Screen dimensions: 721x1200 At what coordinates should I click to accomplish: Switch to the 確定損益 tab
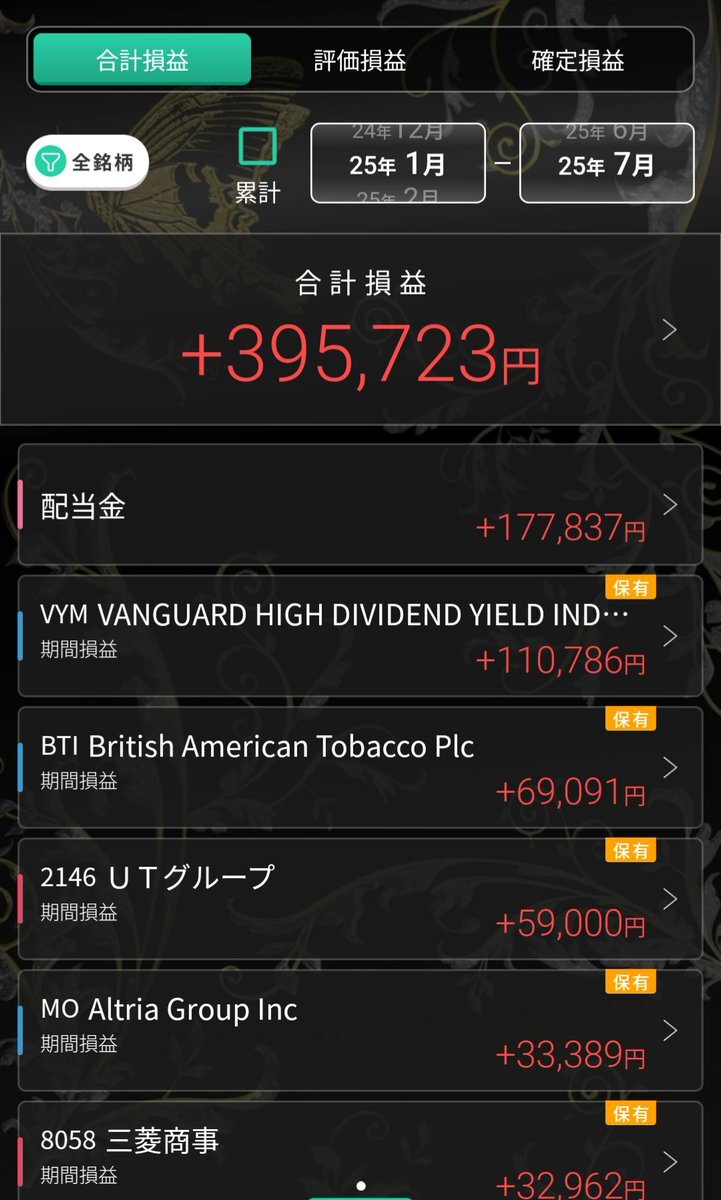[578, 60]
